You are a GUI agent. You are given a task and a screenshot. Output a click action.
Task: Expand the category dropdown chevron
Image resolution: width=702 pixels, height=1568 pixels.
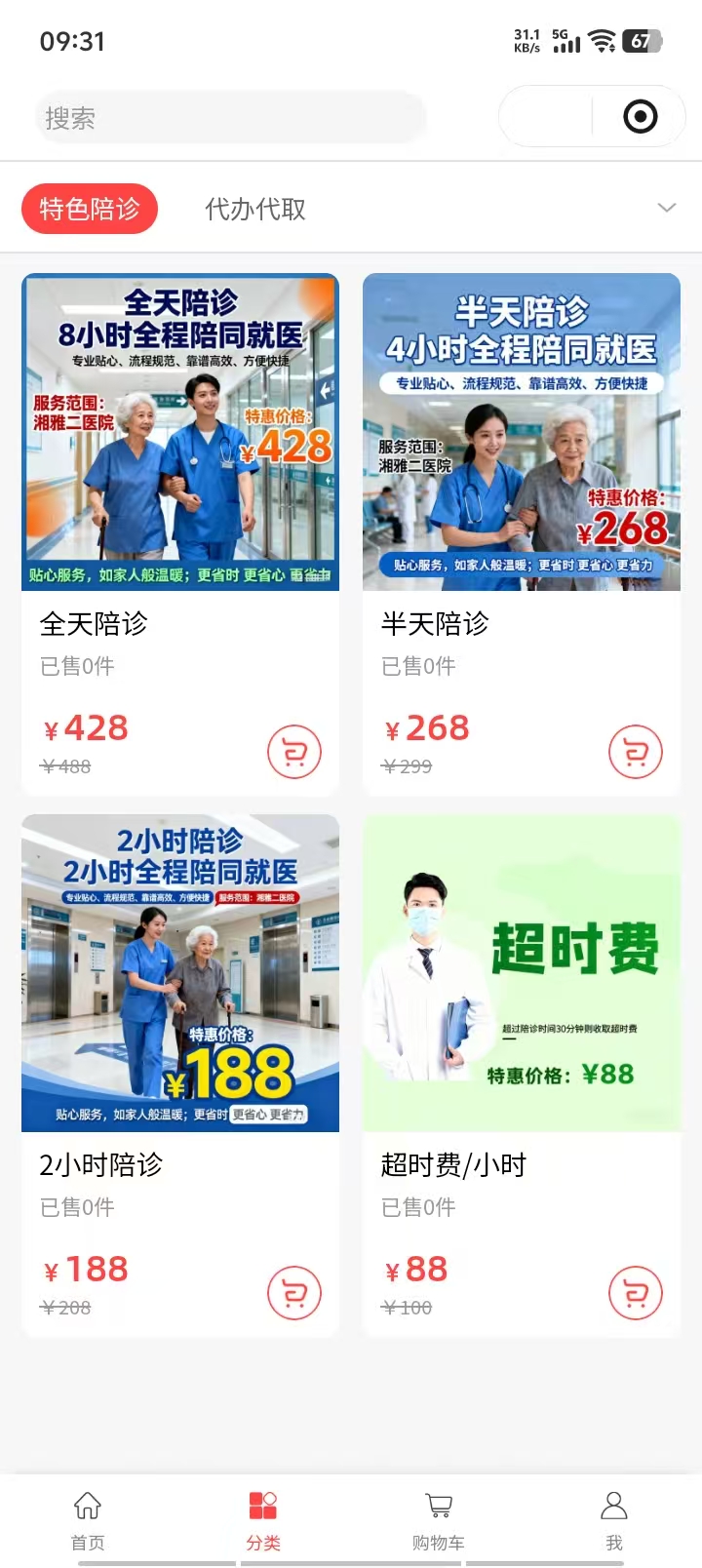(x=667, y=208)
